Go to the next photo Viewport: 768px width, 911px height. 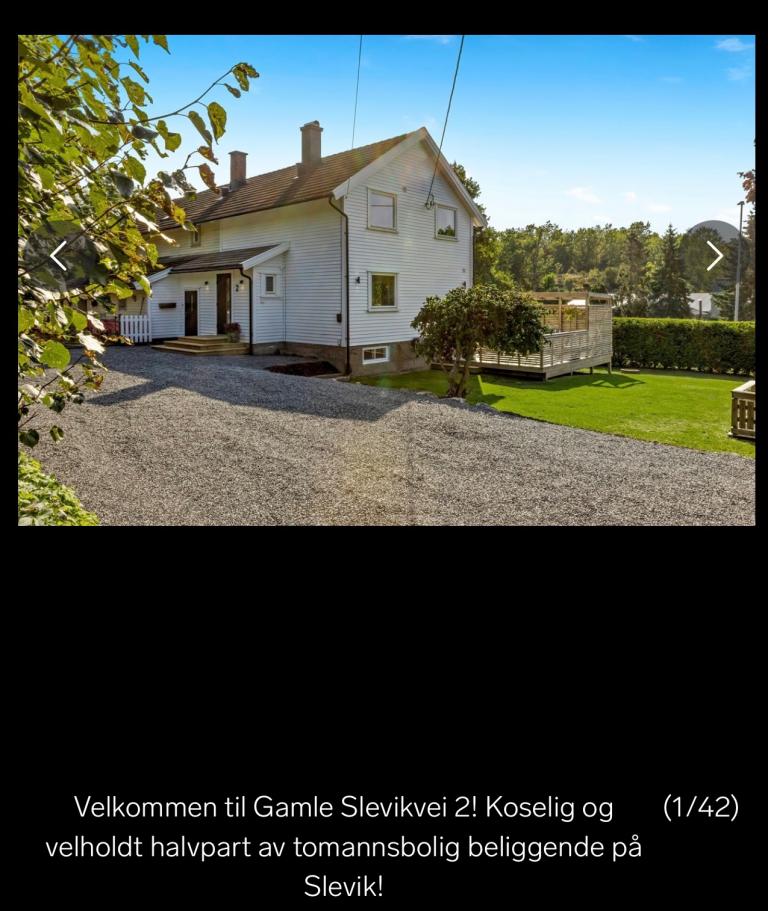coord(714,256)
